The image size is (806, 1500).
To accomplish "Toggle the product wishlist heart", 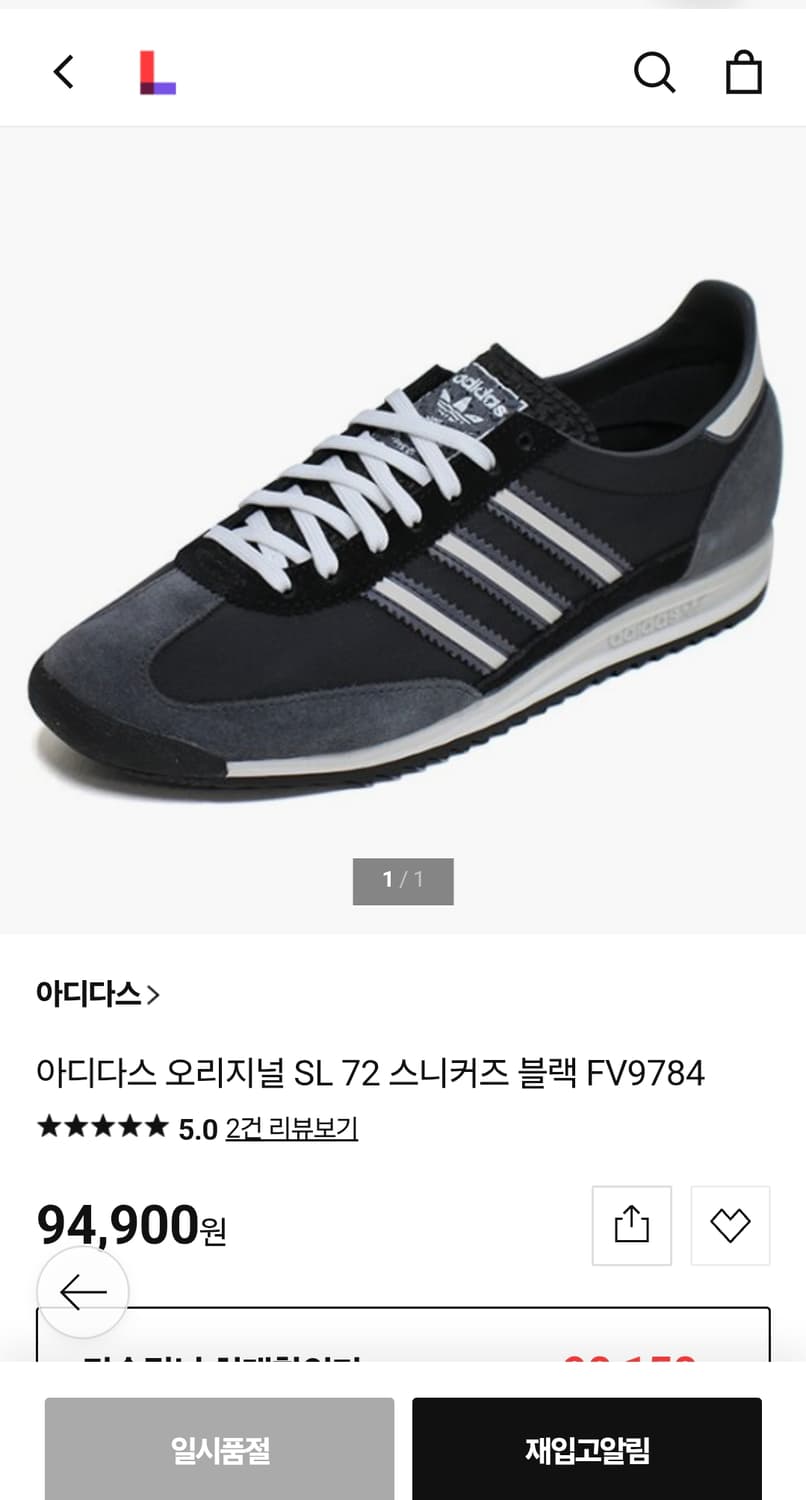I will pyautogui.click(x=730, y=1225).
